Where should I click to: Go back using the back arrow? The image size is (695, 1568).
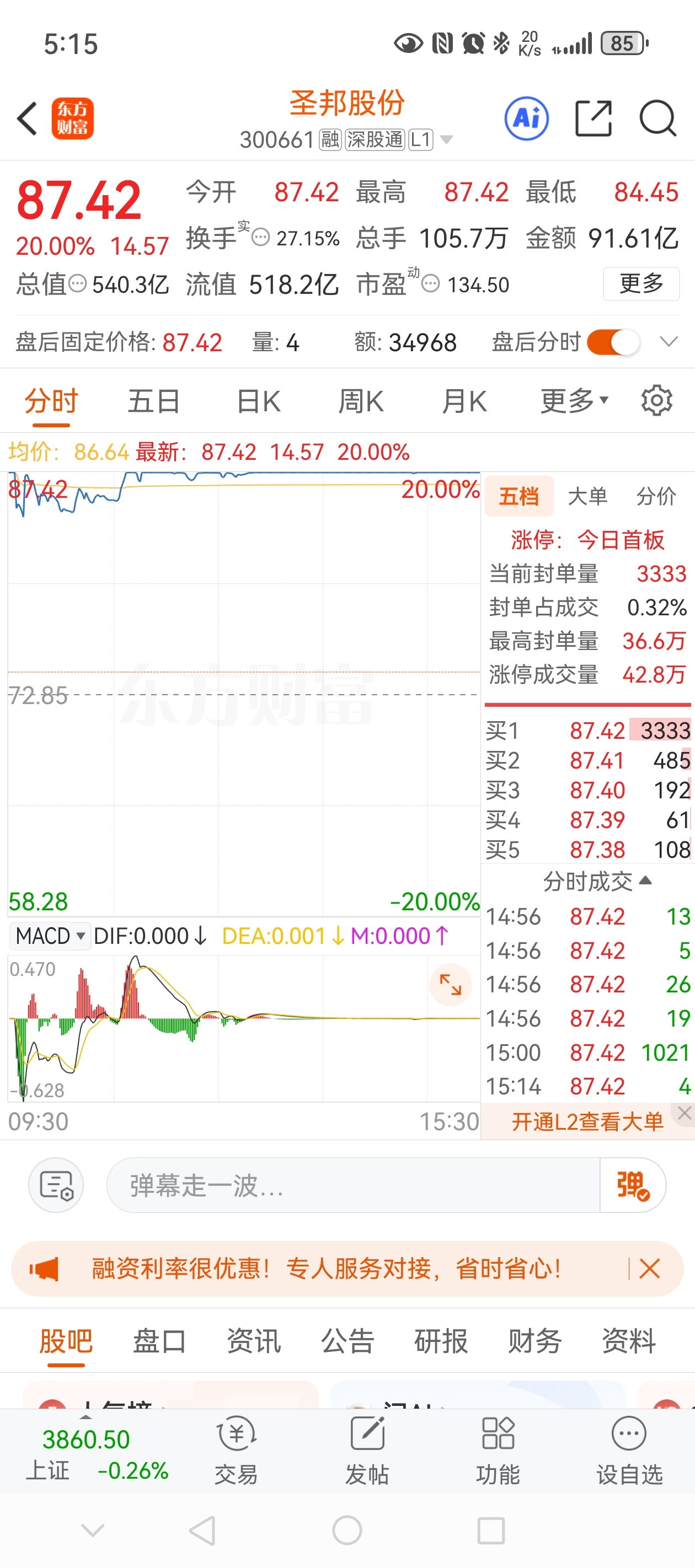25,119
